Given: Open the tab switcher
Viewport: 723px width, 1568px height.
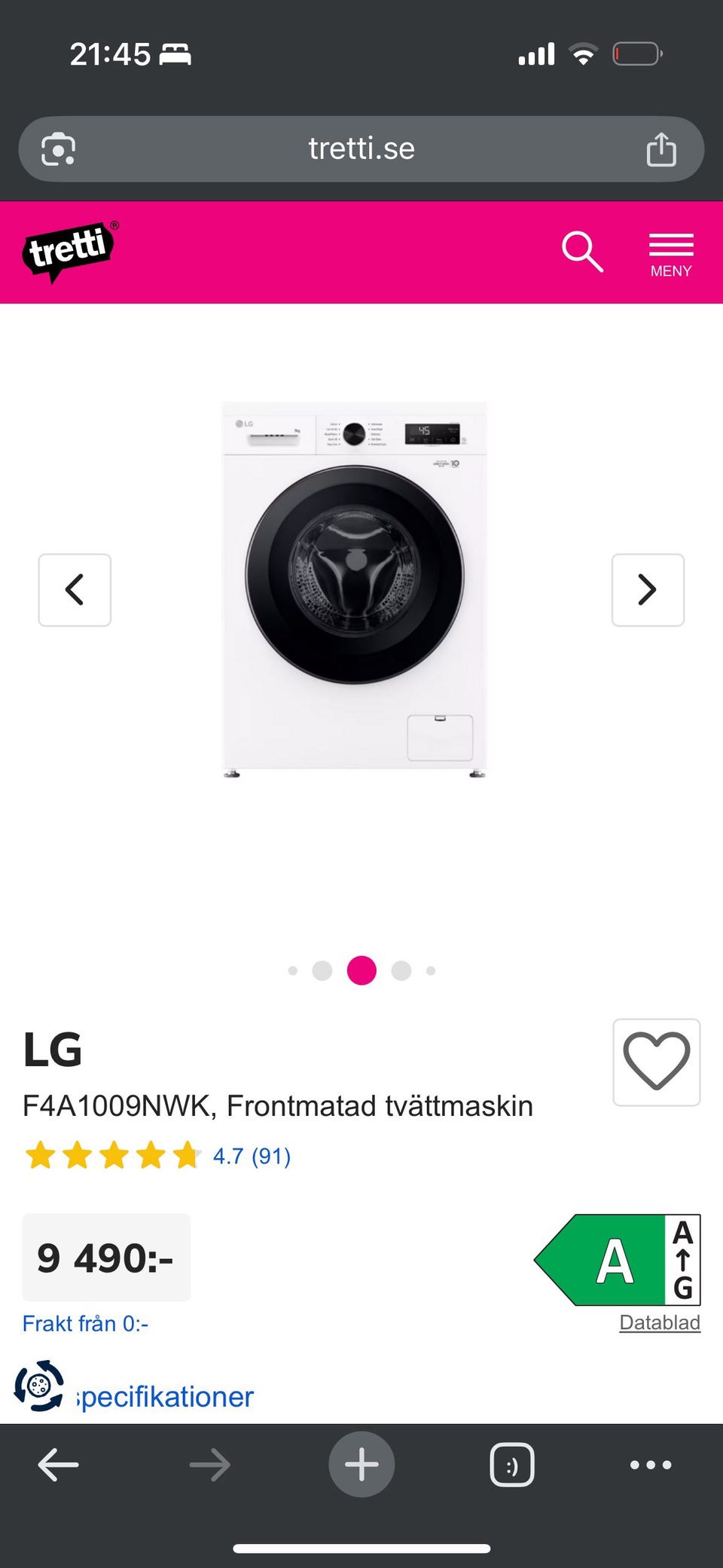Looking at the screenshot, I should [x=512, y=1465].
